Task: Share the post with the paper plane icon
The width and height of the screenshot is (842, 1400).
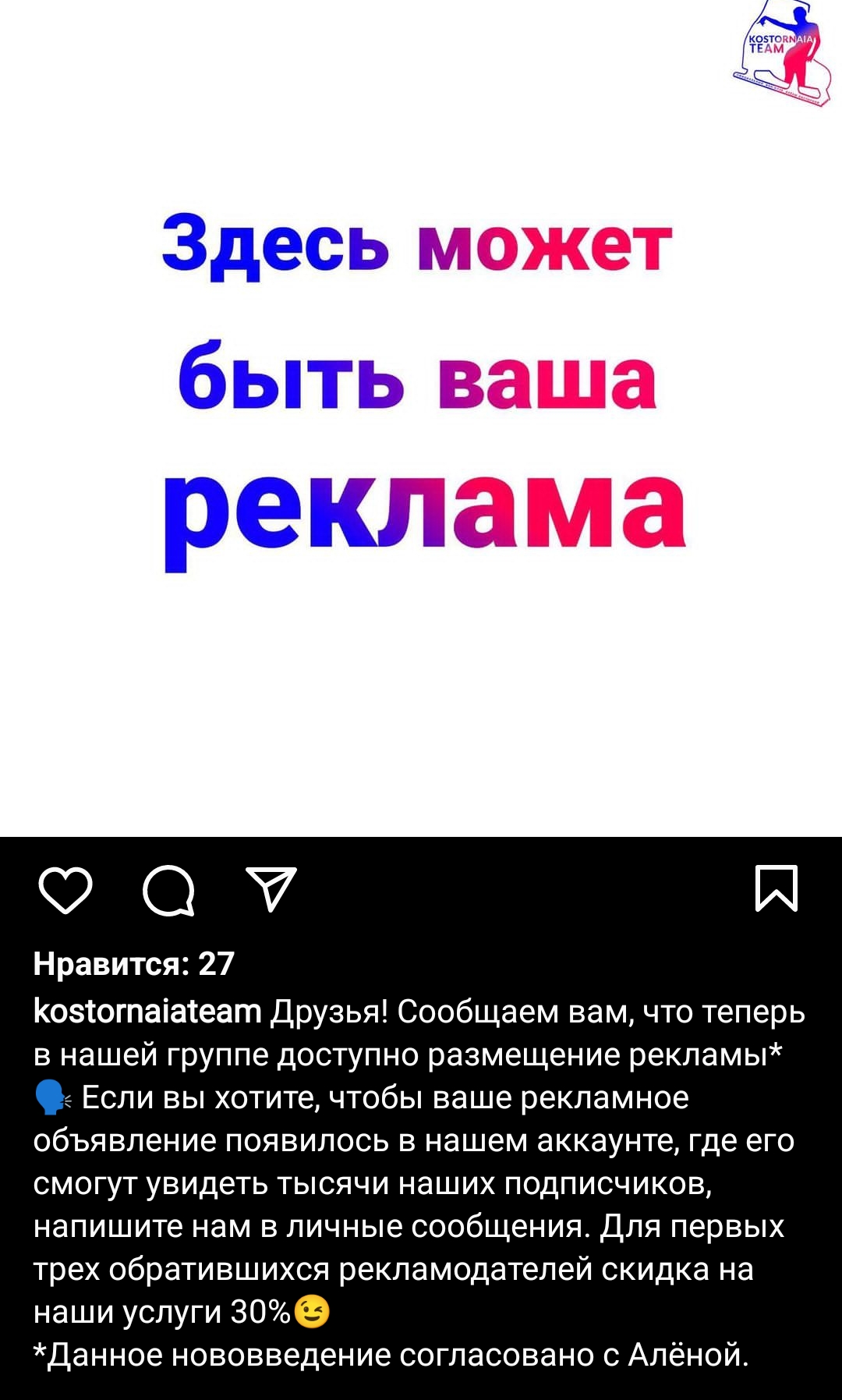Action: tap(271, 888)
